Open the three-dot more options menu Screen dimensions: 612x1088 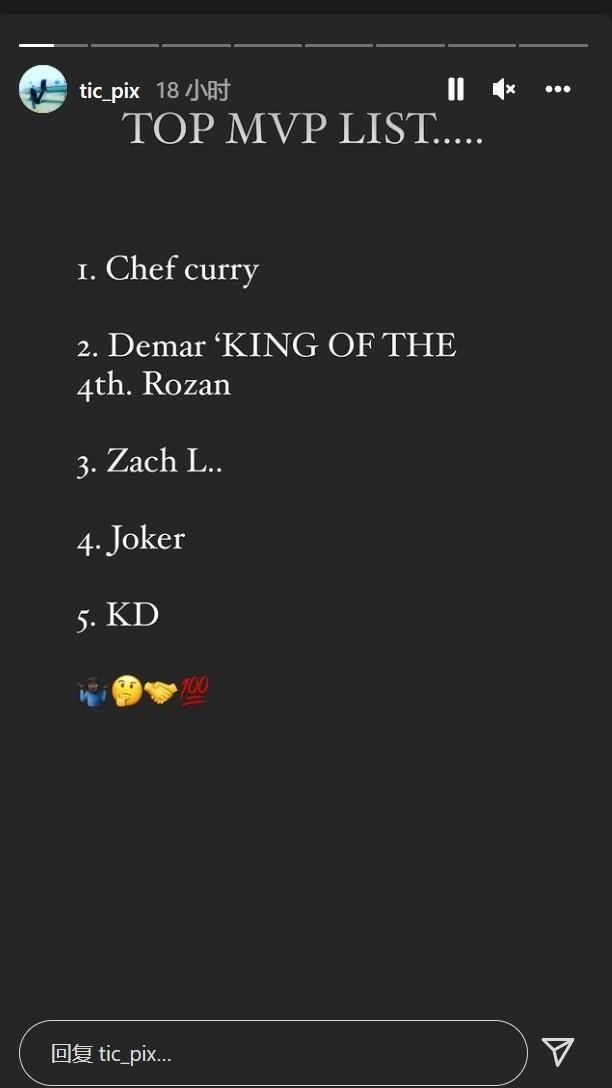coord(557,90)
